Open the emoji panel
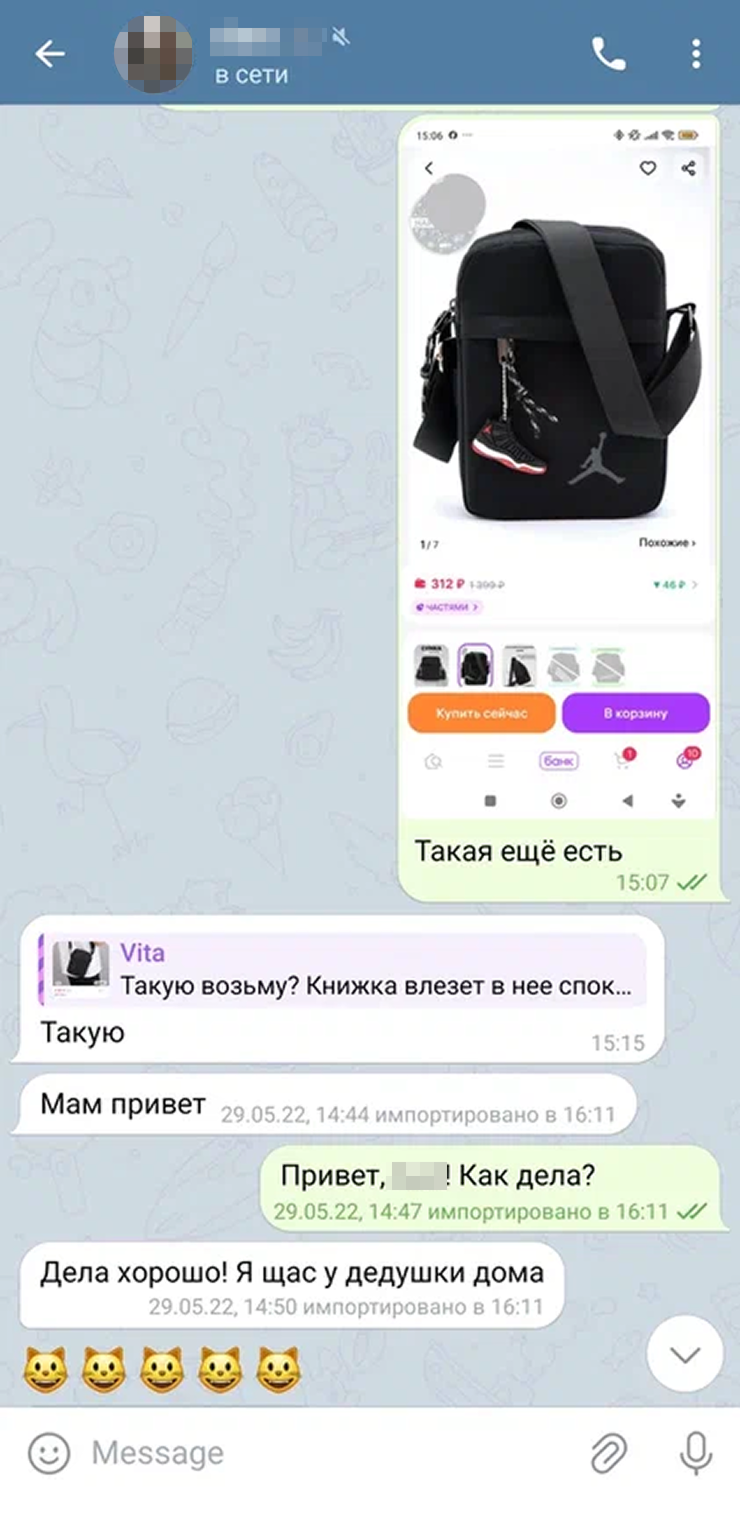740x1519 pixels. (48, 1453)
